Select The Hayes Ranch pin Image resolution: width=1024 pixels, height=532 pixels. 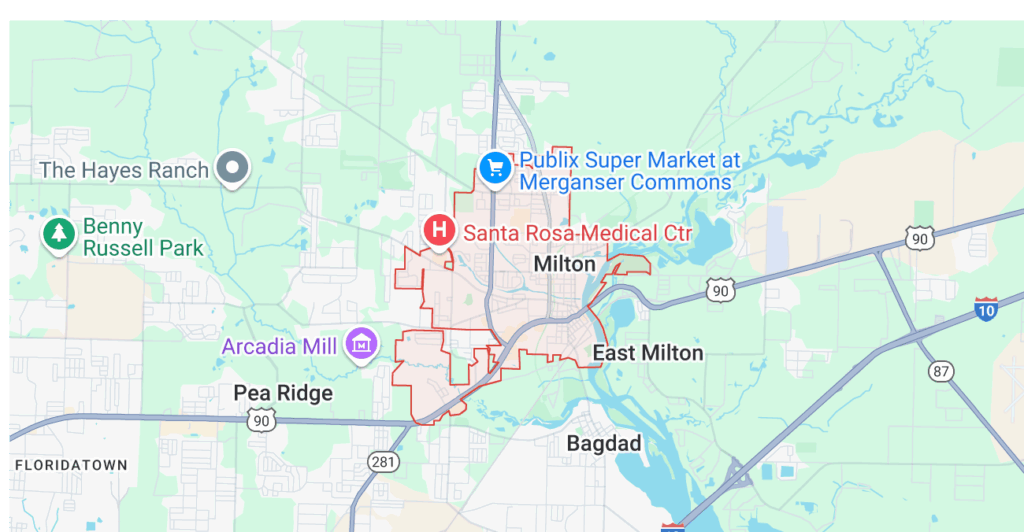pos(233,168)
